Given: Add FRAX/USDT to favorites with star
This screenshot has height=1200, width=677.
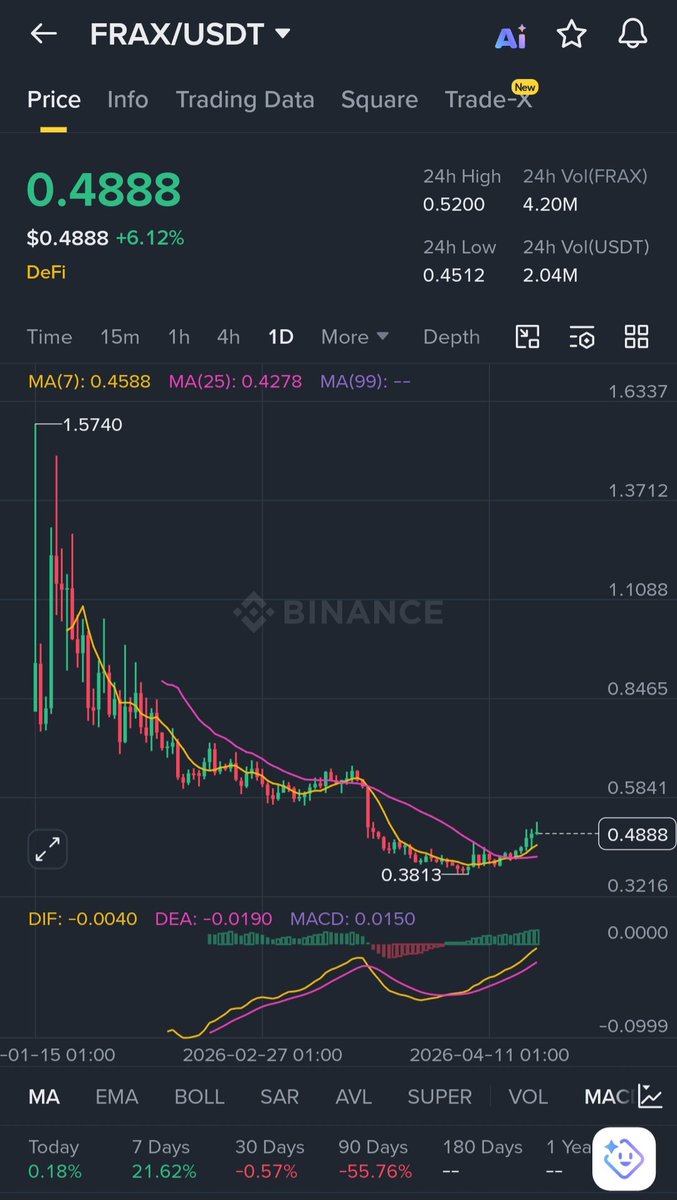Looking at the screenshot, I should (x=571, y=35).
